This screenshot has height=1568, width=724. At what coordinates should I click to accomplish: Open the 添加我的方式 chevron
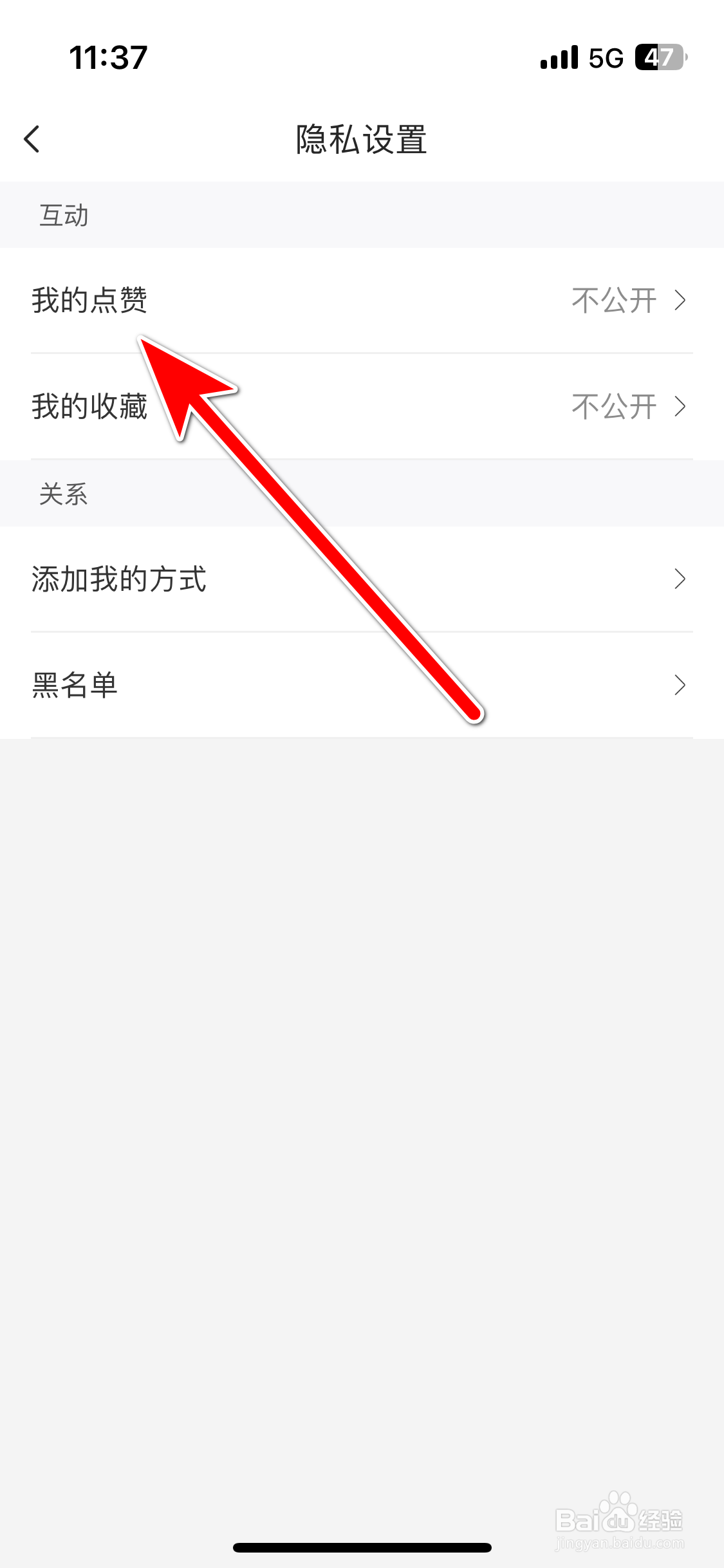click(x=680, y=580)
